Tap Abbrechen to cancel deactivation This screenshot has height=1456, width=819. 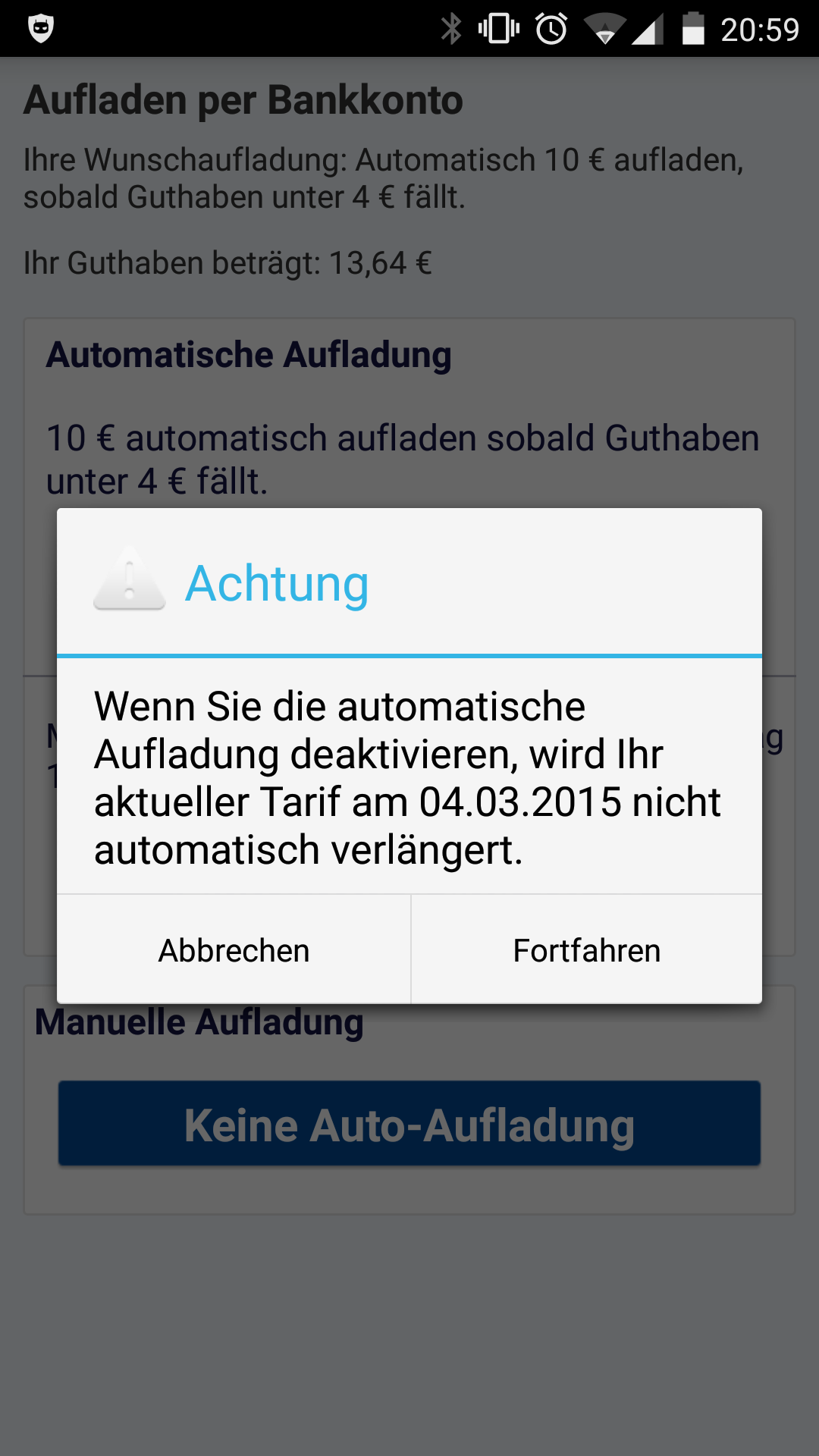(234, 949)
